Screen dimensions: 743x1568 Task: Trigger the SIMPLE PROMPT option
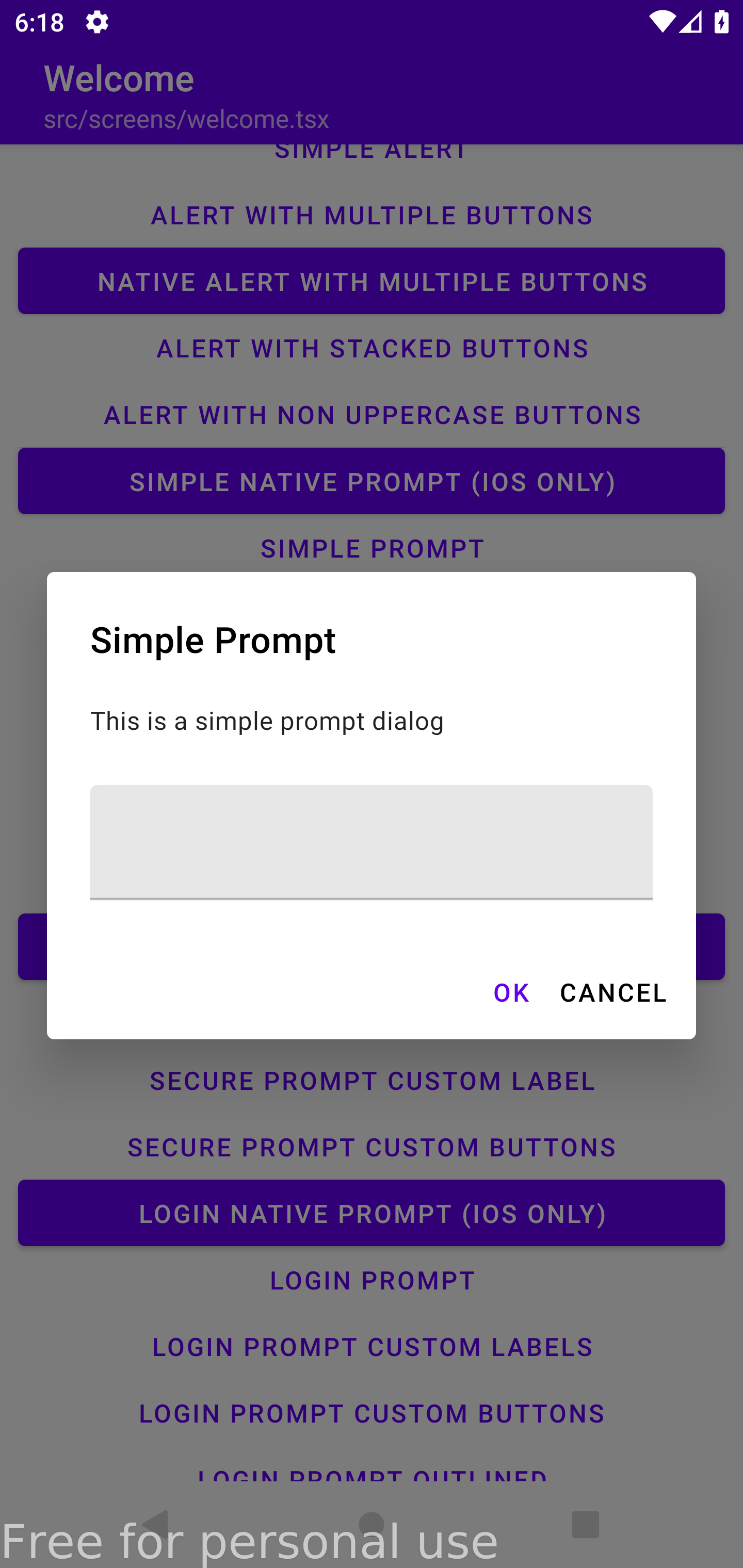pos(372,547)
